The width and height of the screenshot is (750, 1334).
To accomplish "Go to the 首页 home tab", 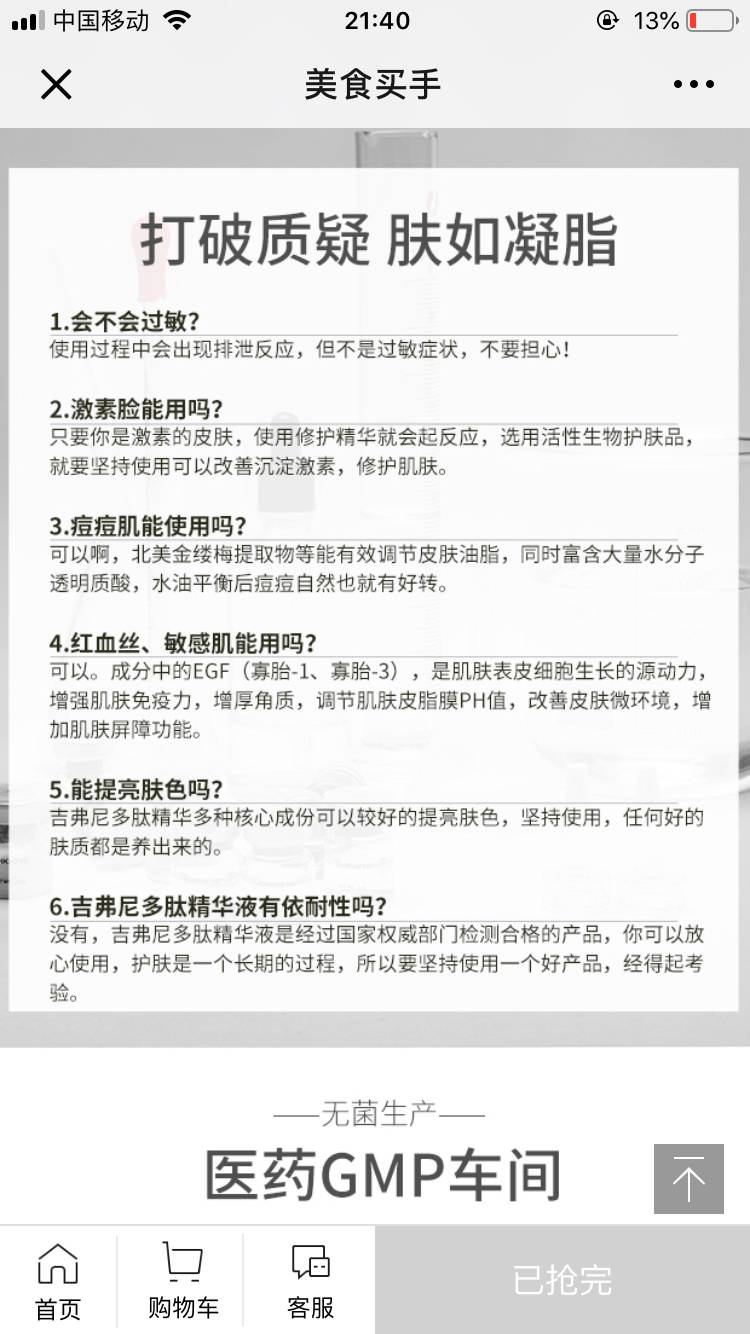I will pyautogui.click(x=58, y=1281).
